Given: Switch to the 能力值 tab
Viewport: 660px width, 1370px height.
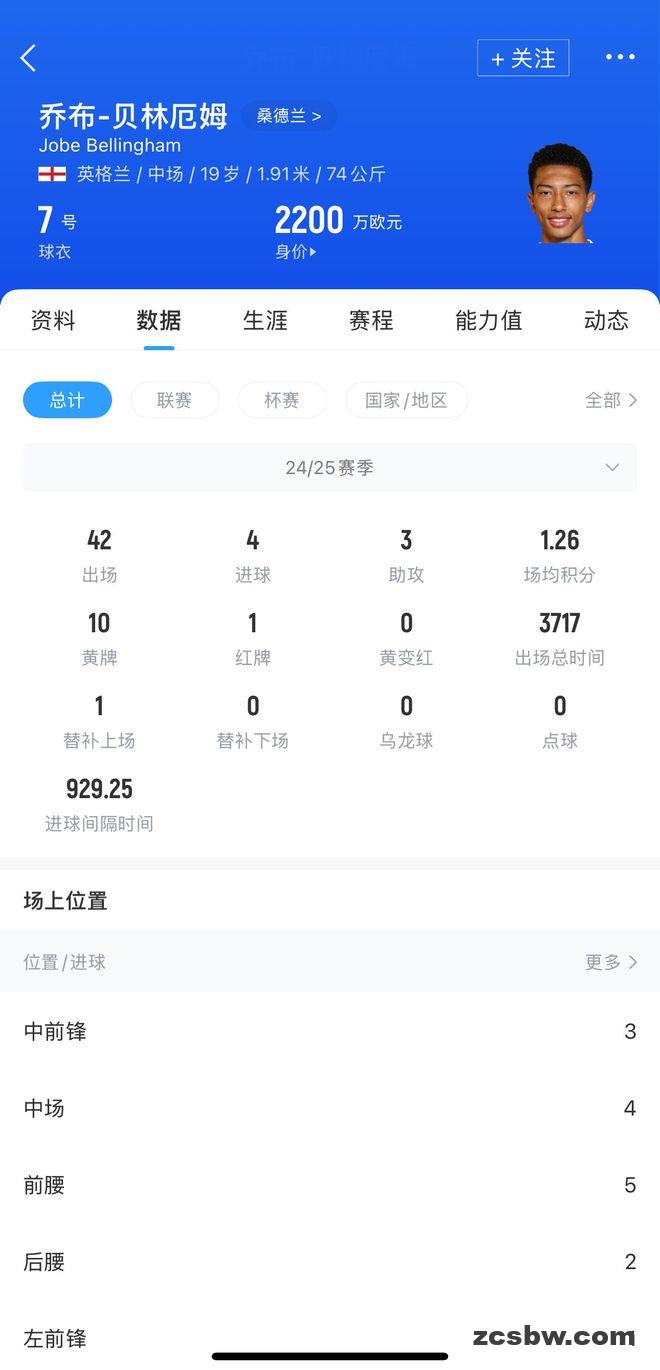Looking at the screenshot, I should [x=488, y=320].
